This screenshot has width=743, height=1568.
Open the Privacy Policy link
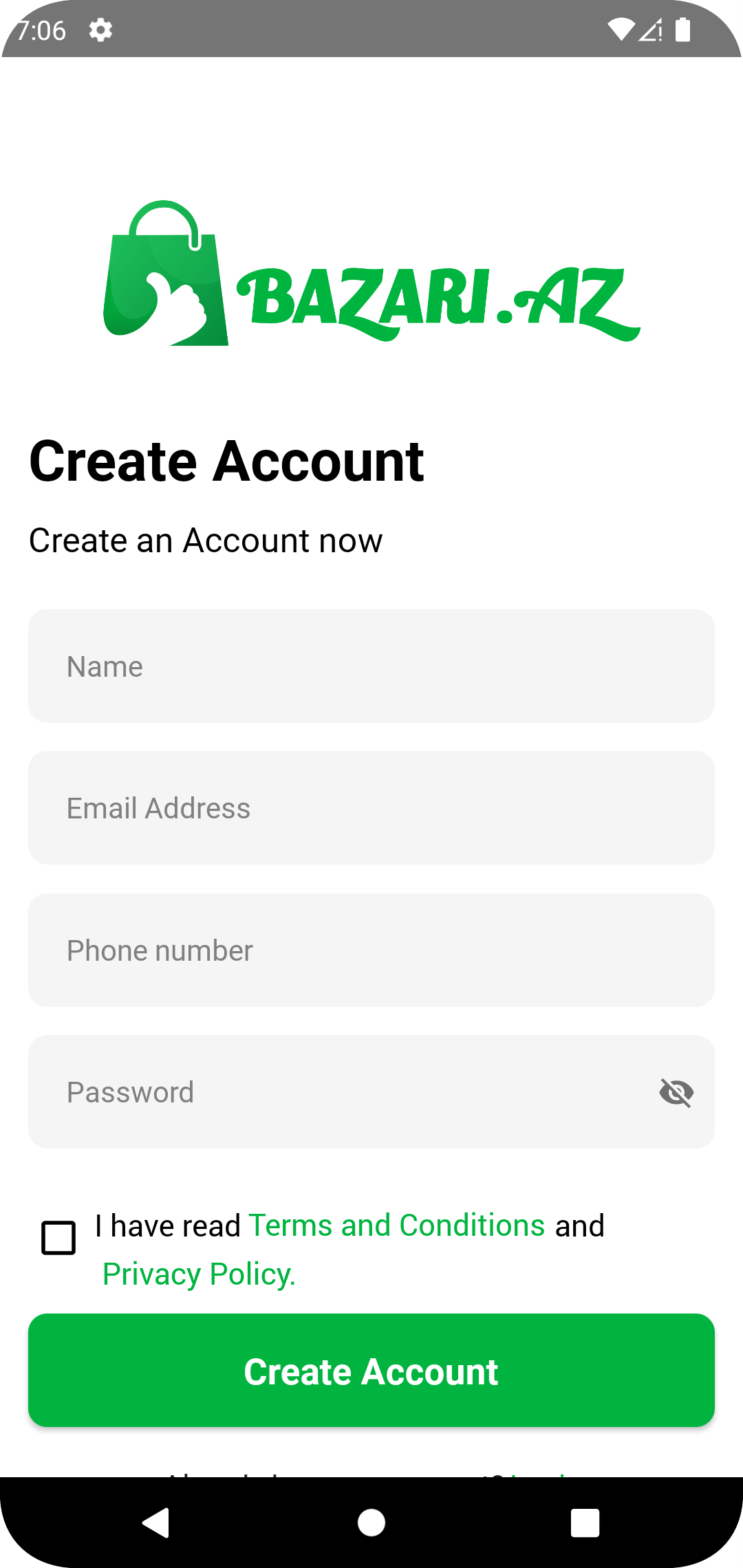[199, 1274]
